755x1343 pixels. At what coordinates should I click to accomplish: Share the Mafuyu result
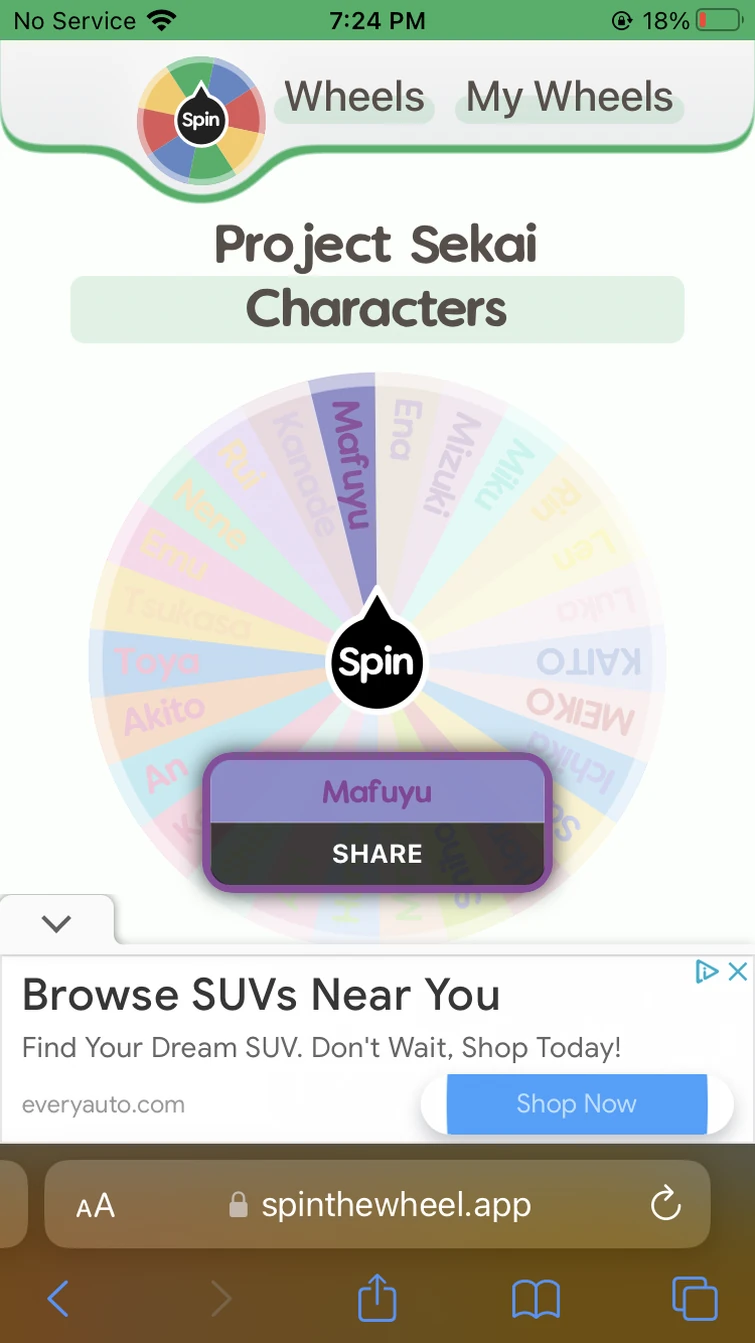(377, 854)
